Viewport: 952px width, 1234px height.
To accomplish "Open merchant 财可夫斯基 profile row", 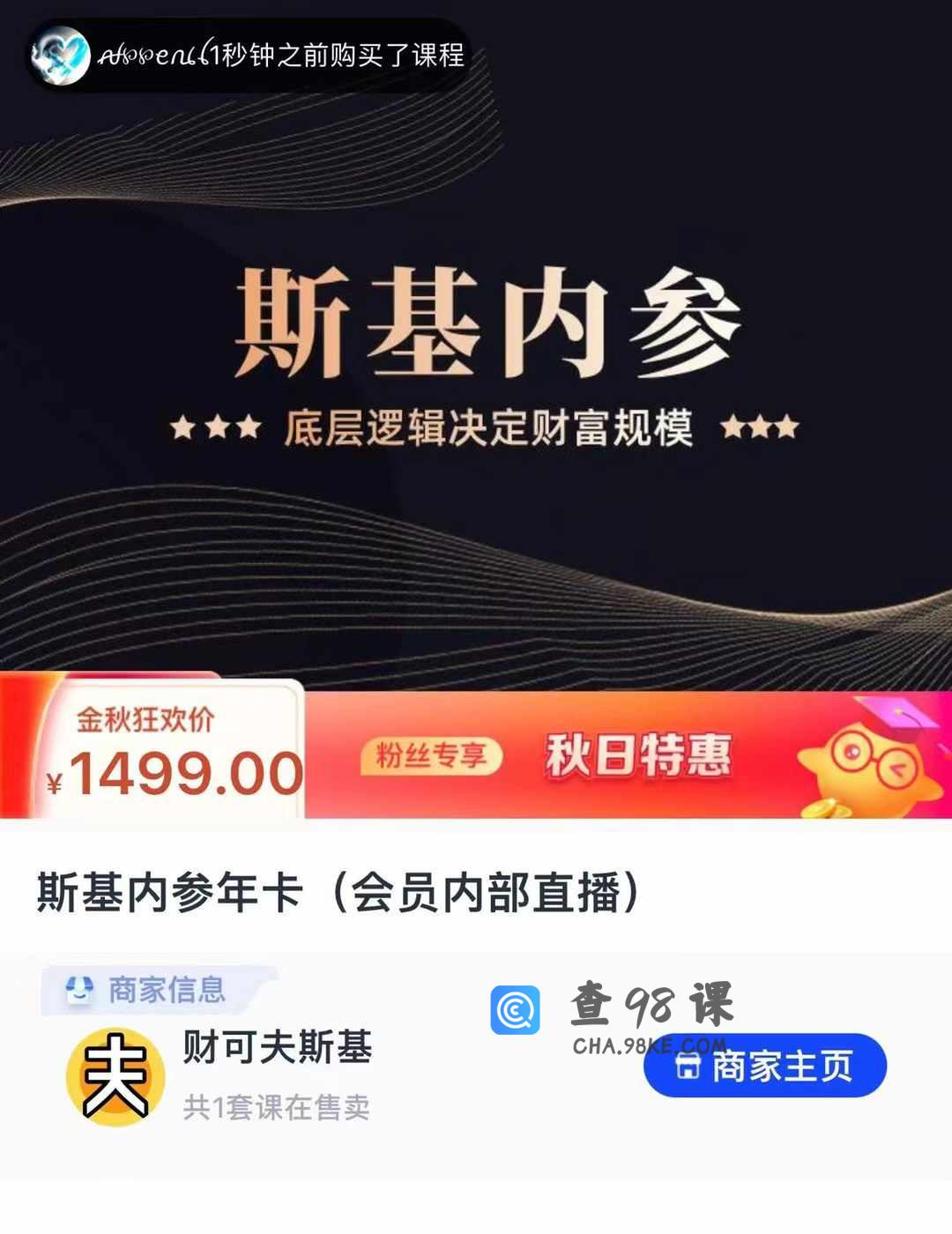I will (x=277, y=1049).
